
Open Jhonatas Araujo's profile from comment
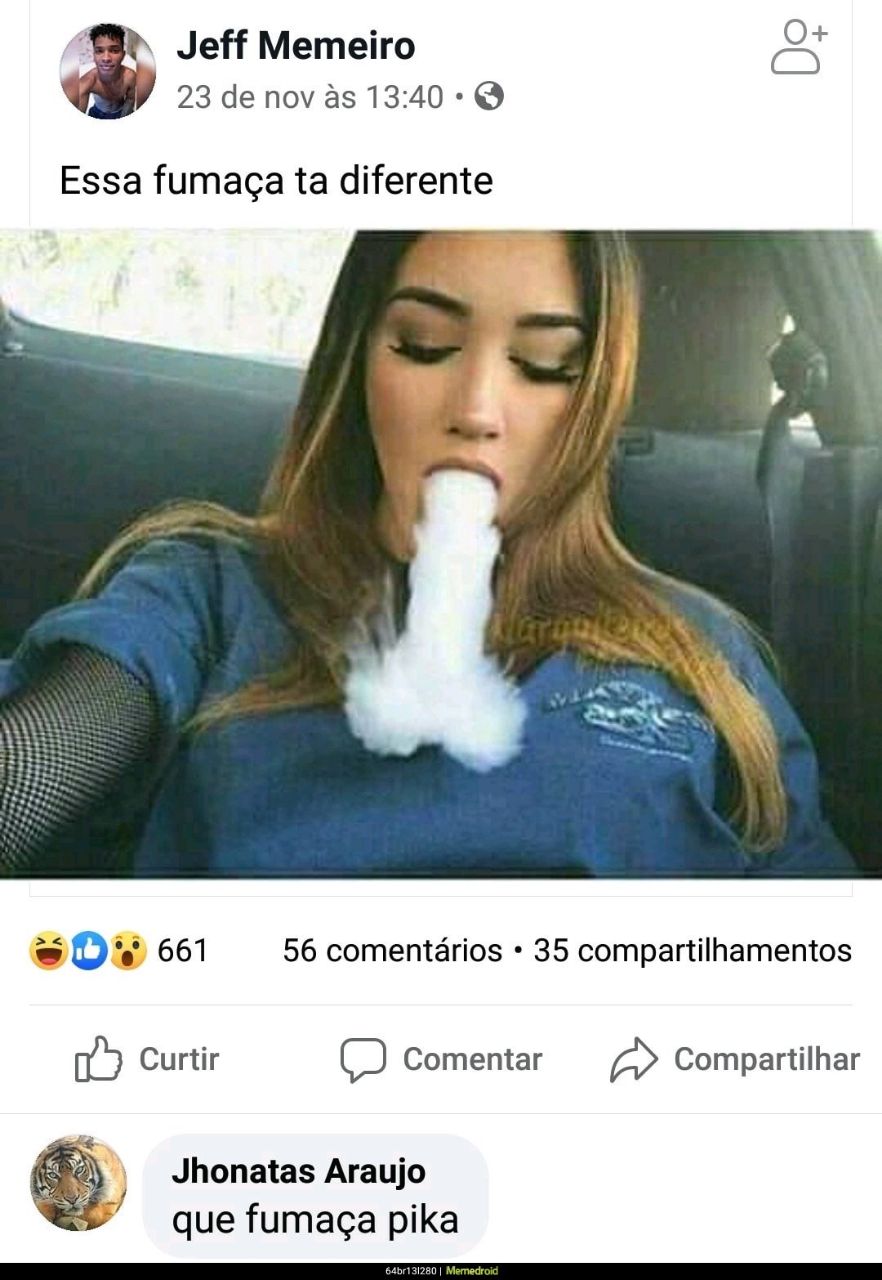click(298, 1171)
